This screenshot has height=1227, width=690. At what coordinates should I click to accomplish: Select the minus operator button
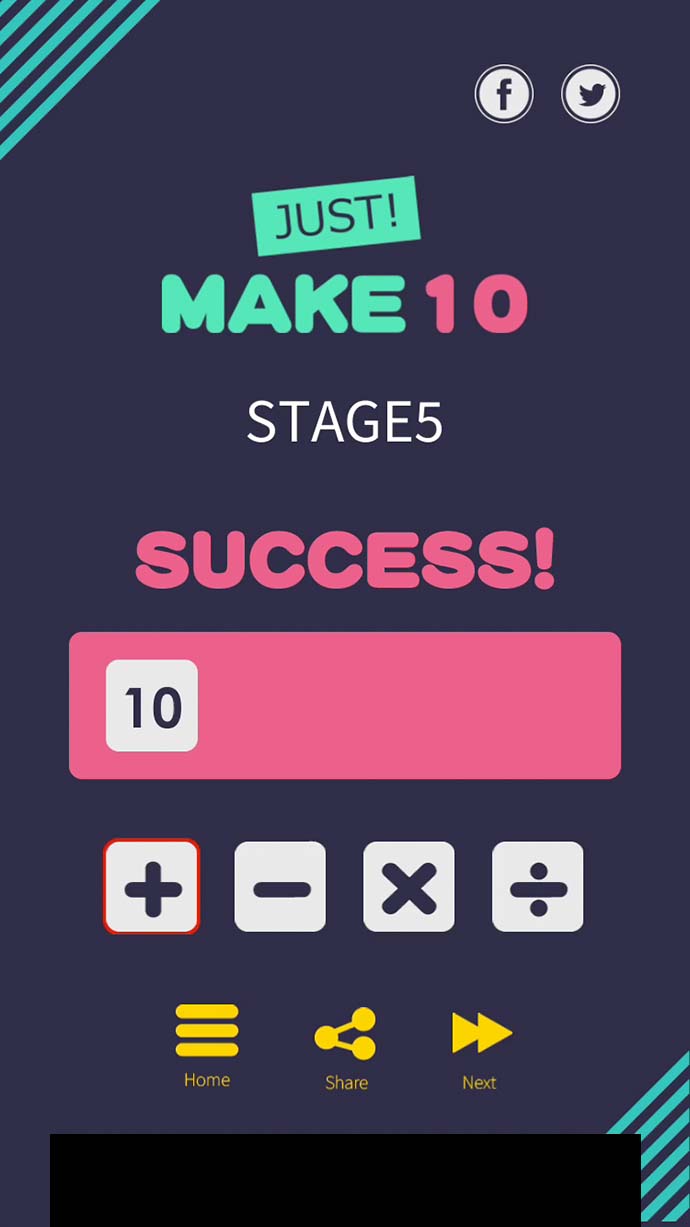[x=280, y=887]
